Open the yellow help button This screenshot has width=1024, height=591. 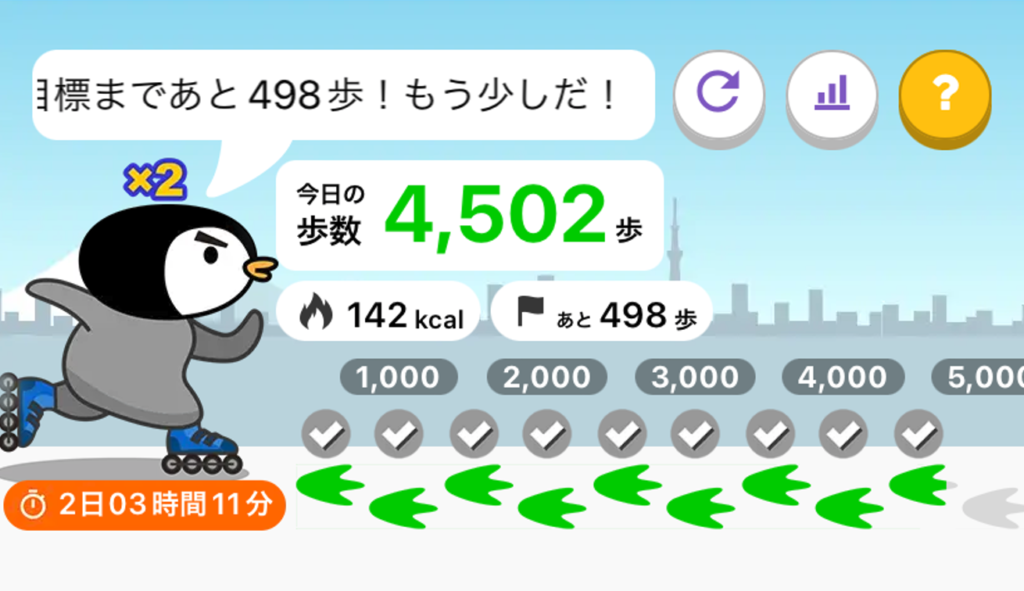(x=944, y=94)
